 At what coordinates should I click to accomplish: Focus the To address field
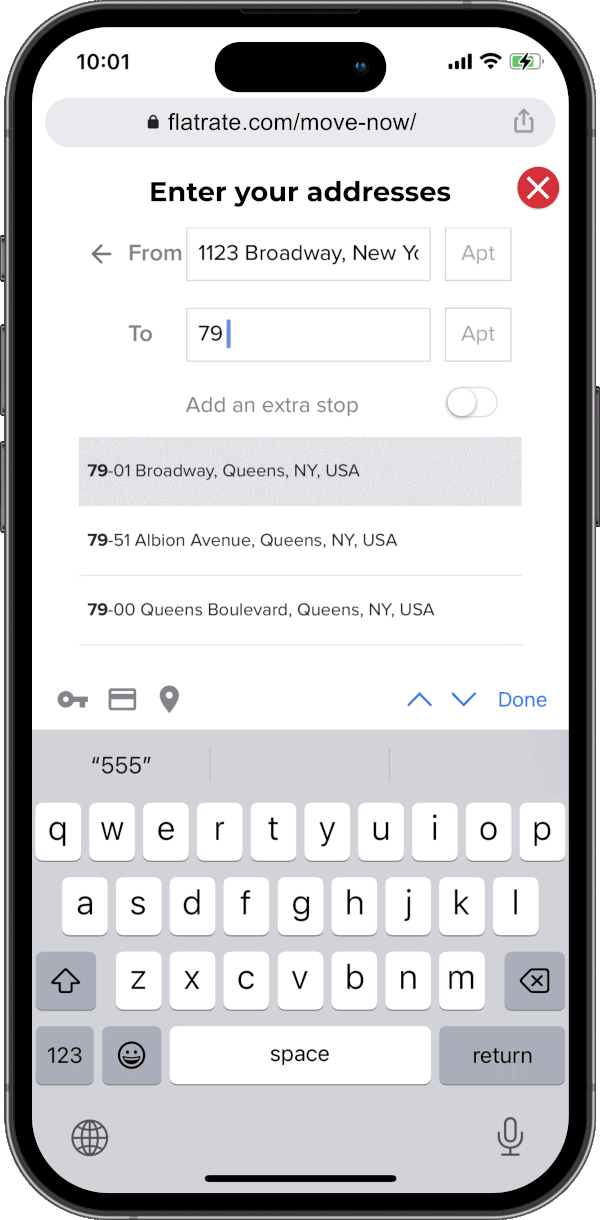click(x=308, y=334)
